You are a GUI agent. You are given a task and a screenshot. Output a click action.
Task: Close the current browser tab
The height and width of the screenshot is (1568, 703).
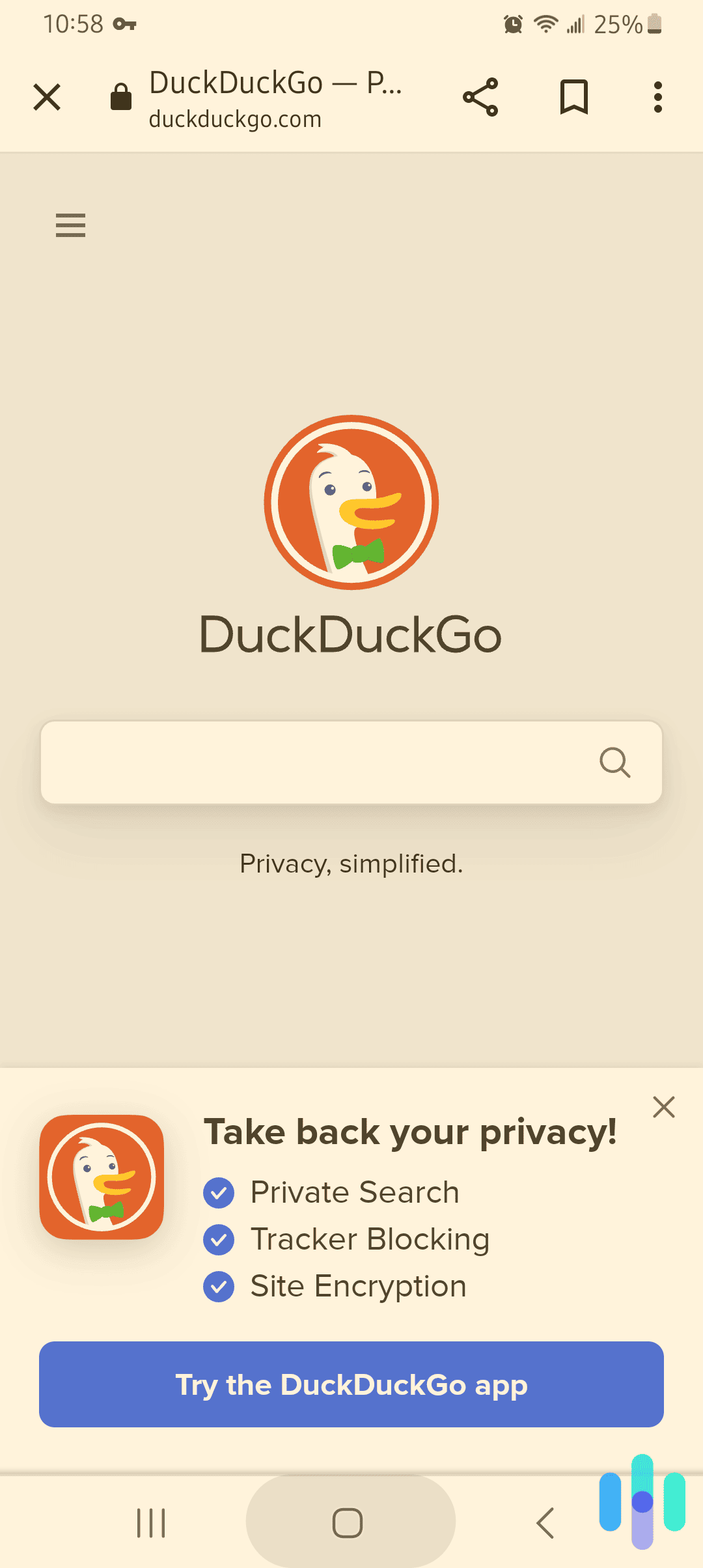46,96
